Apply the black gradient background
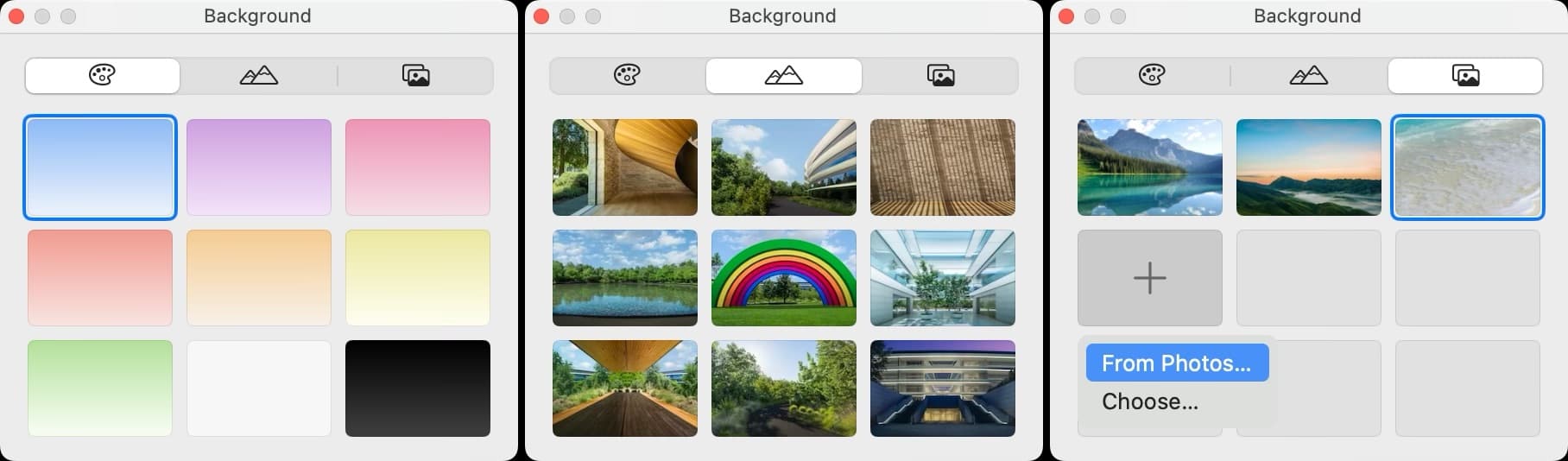Screen dimensions: 1568x461 click(418, 388)
